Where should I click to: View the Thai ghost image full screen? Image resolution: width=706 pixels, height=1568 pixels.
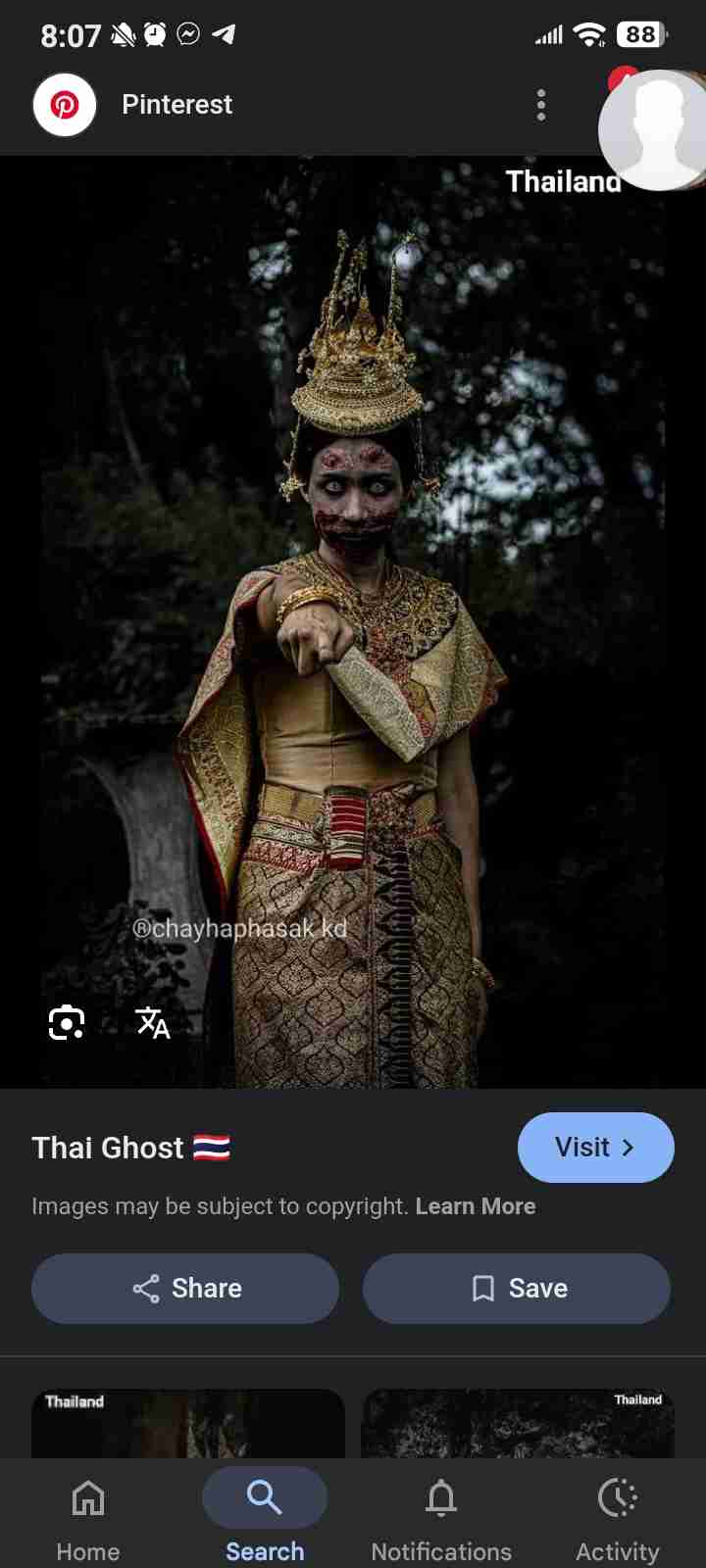point(353,627)
